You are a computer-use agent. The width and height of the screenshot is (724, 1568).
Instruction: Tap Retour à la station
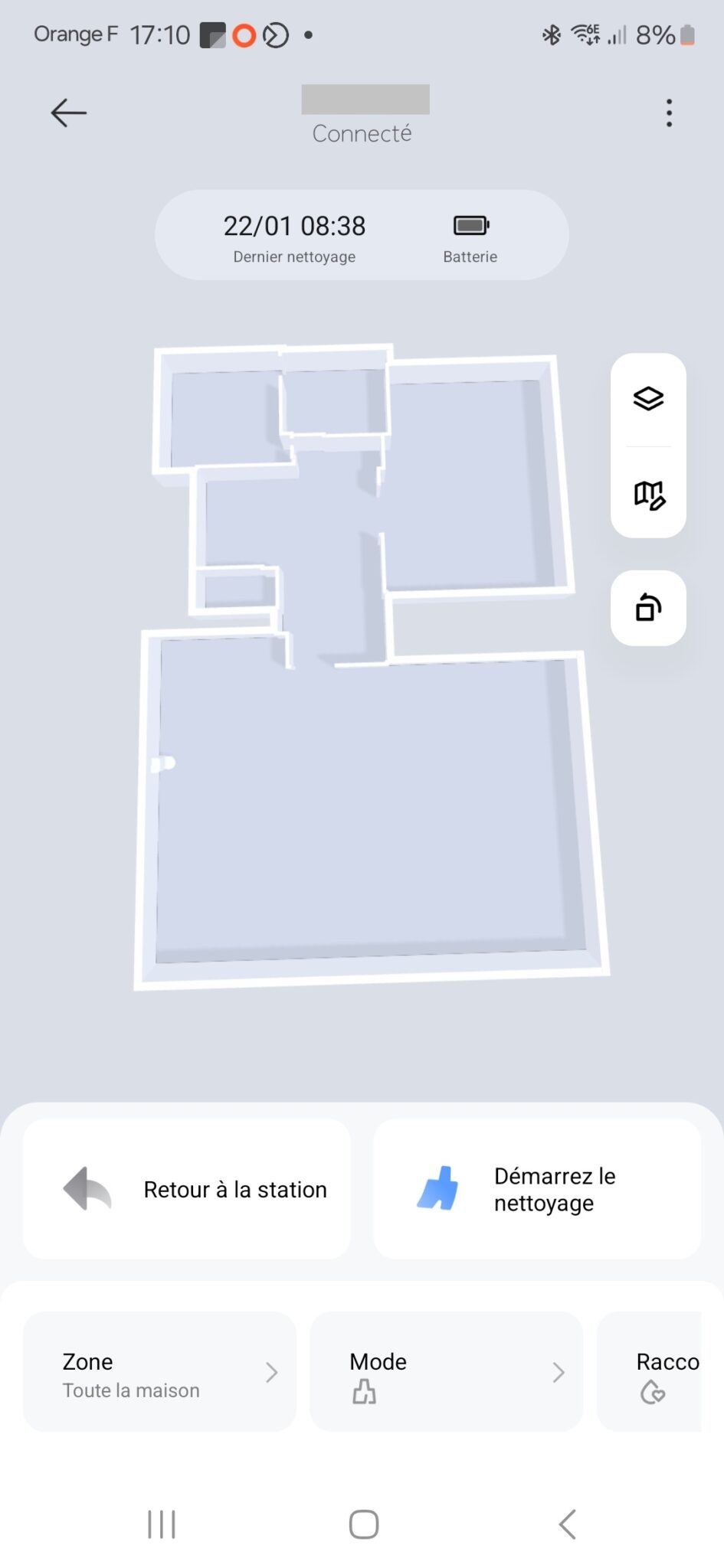pos(187,1189)
